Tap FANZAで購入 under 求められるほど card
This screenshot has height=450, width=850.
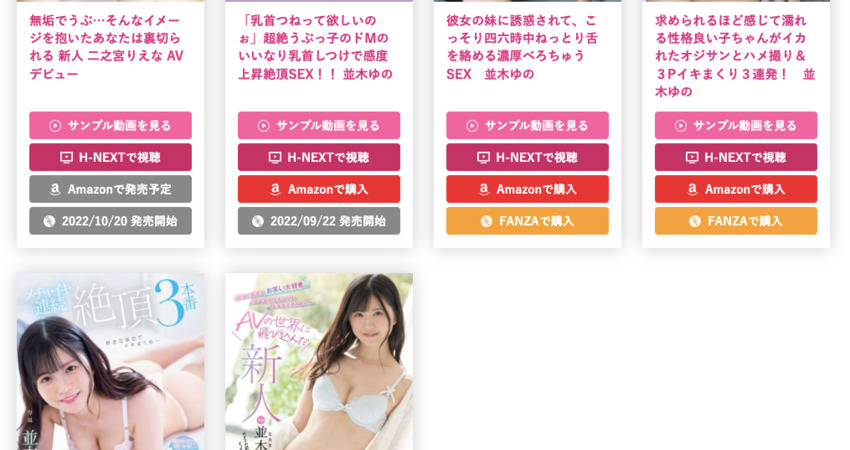pyautogui.click(x=736, y=221)
